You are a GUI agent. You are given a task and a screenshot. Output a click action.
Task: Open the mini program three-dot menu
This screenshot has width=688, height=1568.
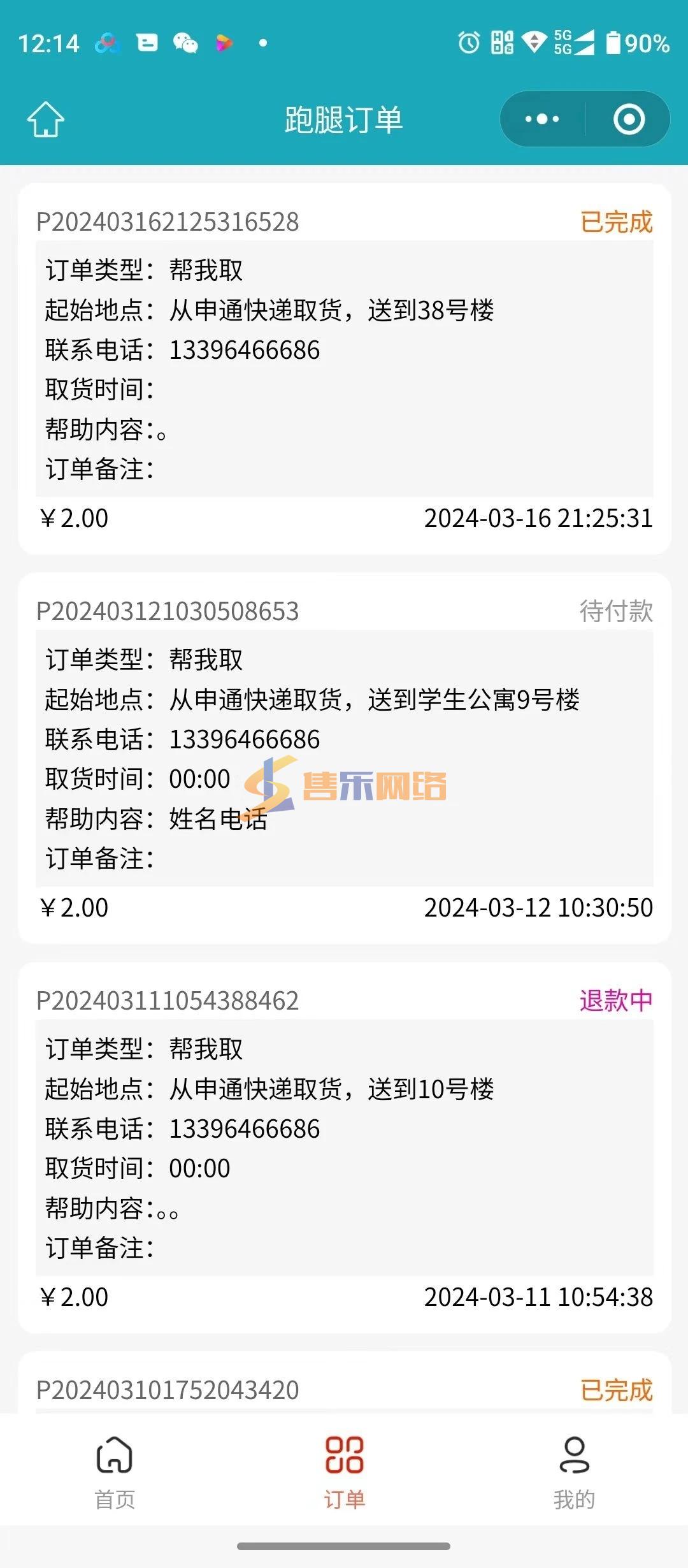tap(542, 119)
